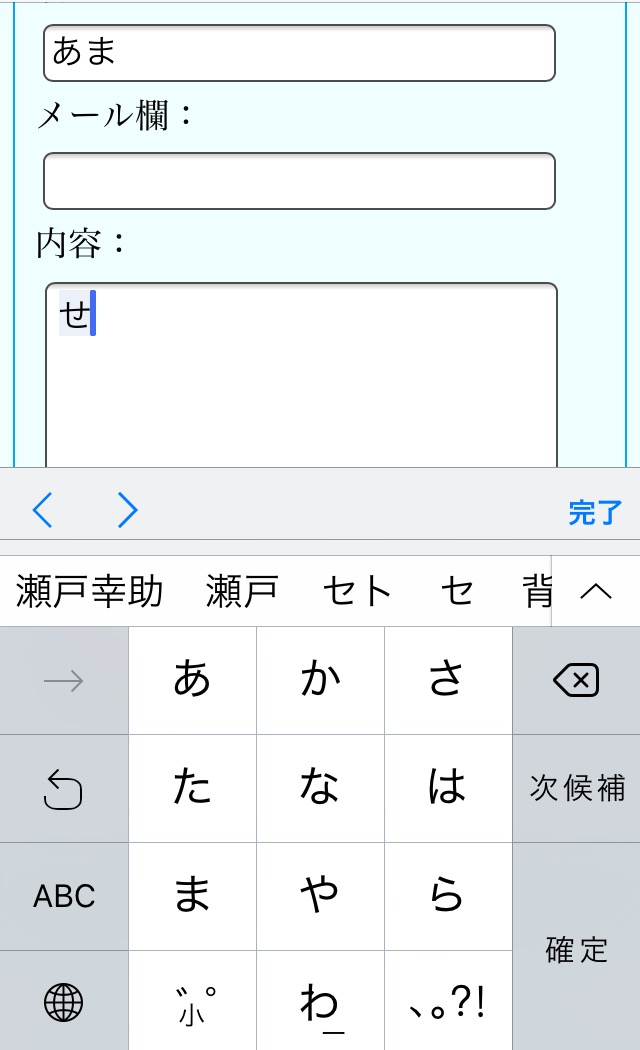Open the globe keyboard switcher

point(64,1001)
